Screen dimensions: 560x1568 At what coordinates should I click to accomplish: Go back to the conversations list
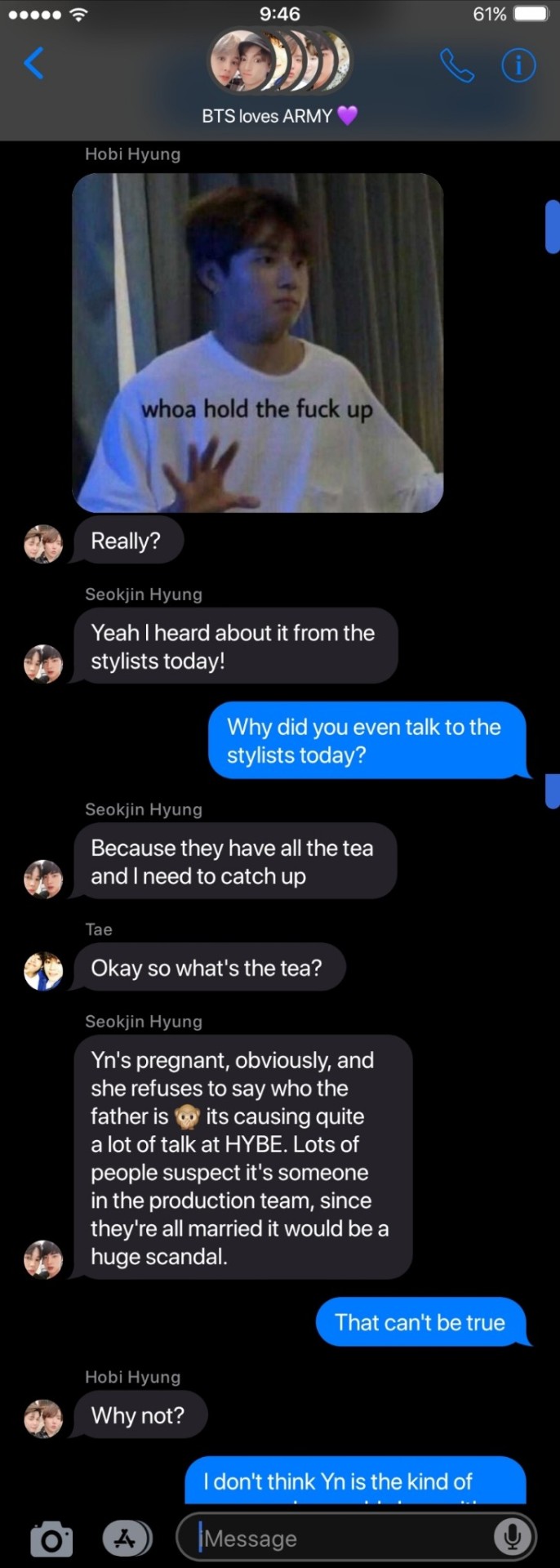point(33,64)
